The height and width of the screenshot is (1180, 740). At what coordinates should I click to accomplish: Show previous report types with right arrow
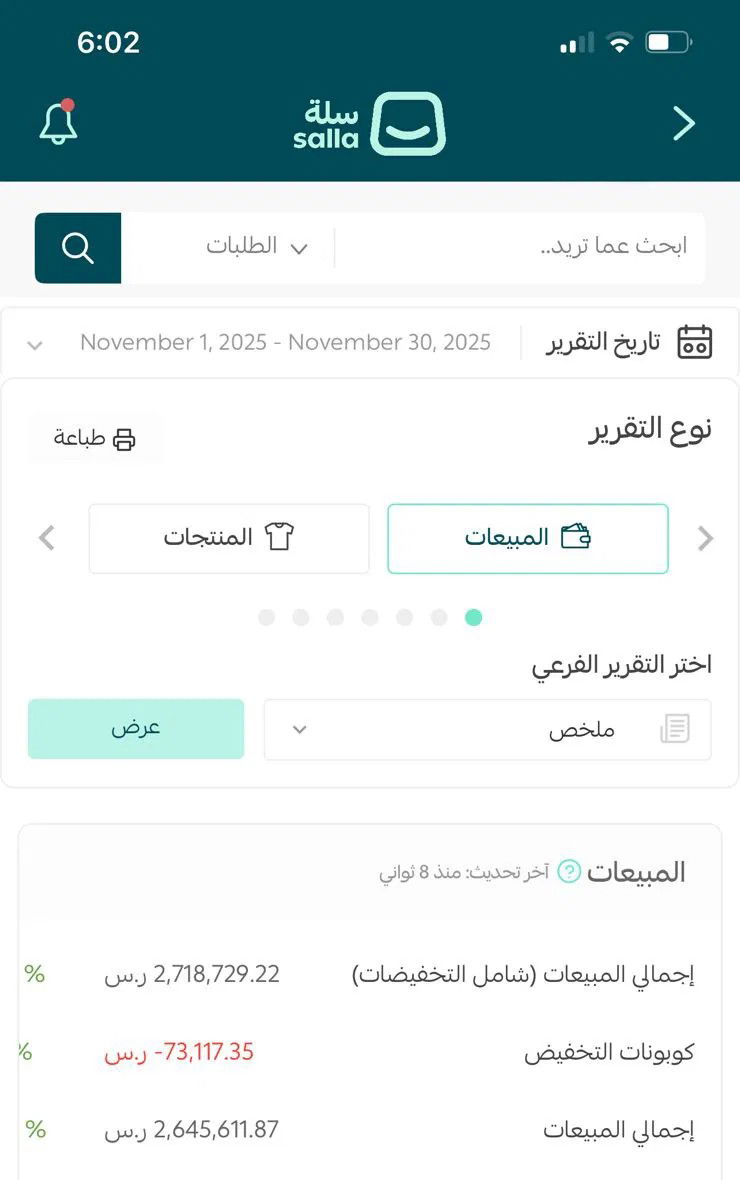(x=706, y=538)
